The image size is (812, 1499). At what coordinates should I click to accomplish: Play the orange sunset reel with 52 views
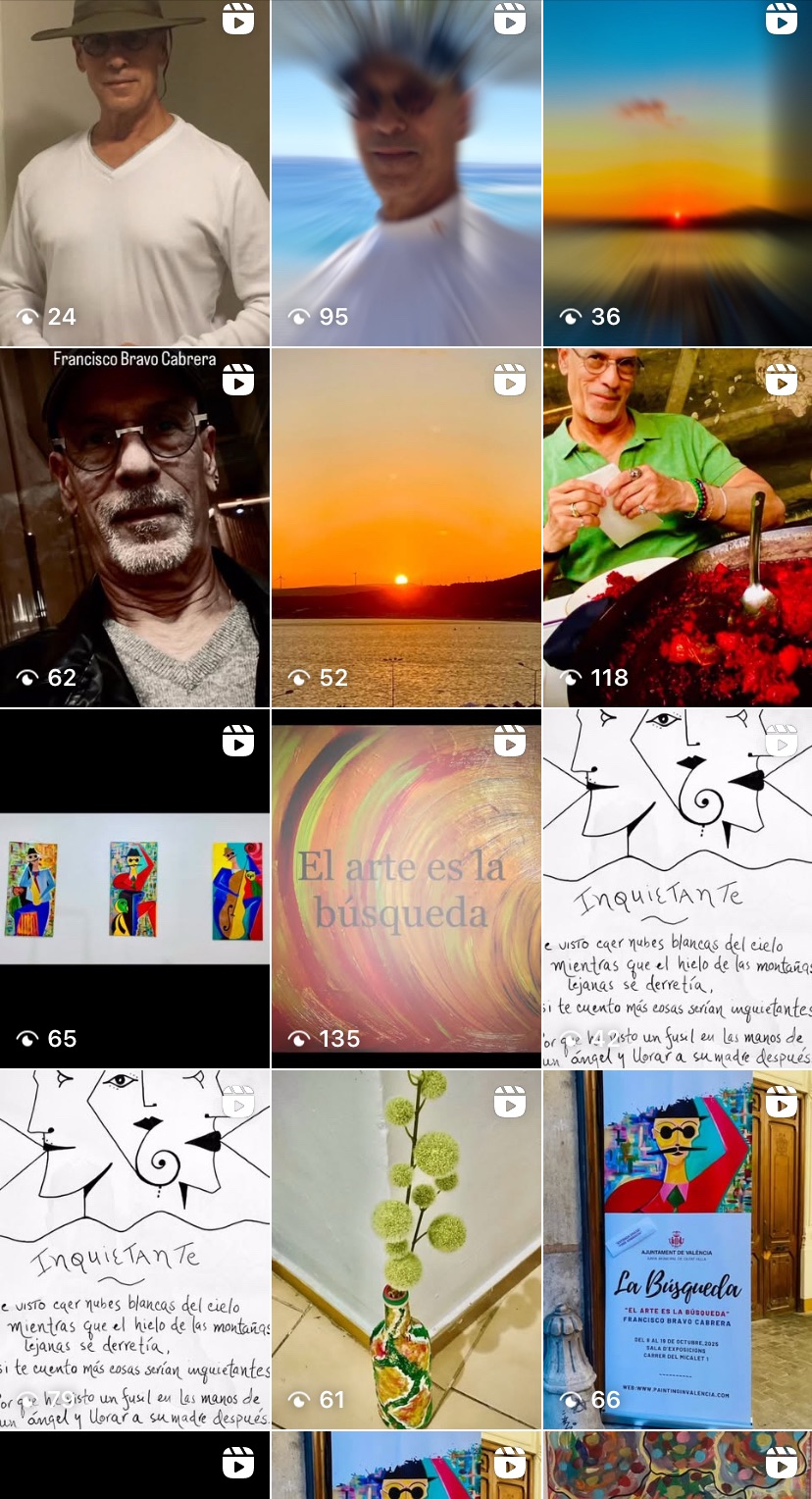(406, 528)
